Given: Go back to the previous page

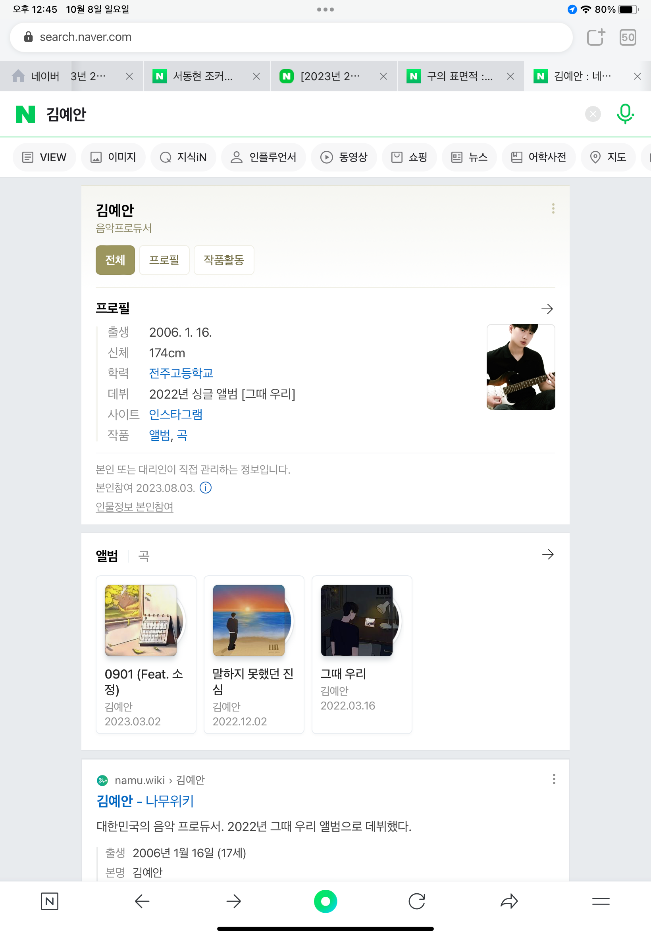Looking at the screenshot, I should (x=142, y=901).
